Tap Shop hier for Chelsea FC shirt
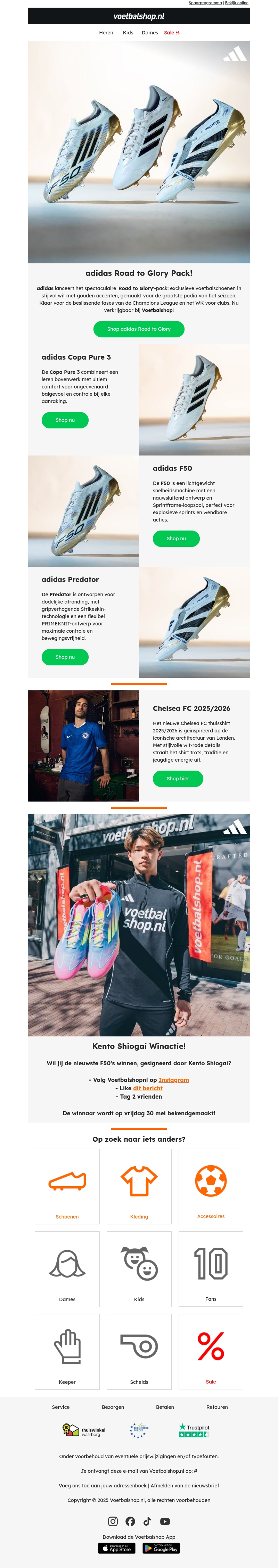The height and width of the screenshot is (1568, 278). click(178, 779)
